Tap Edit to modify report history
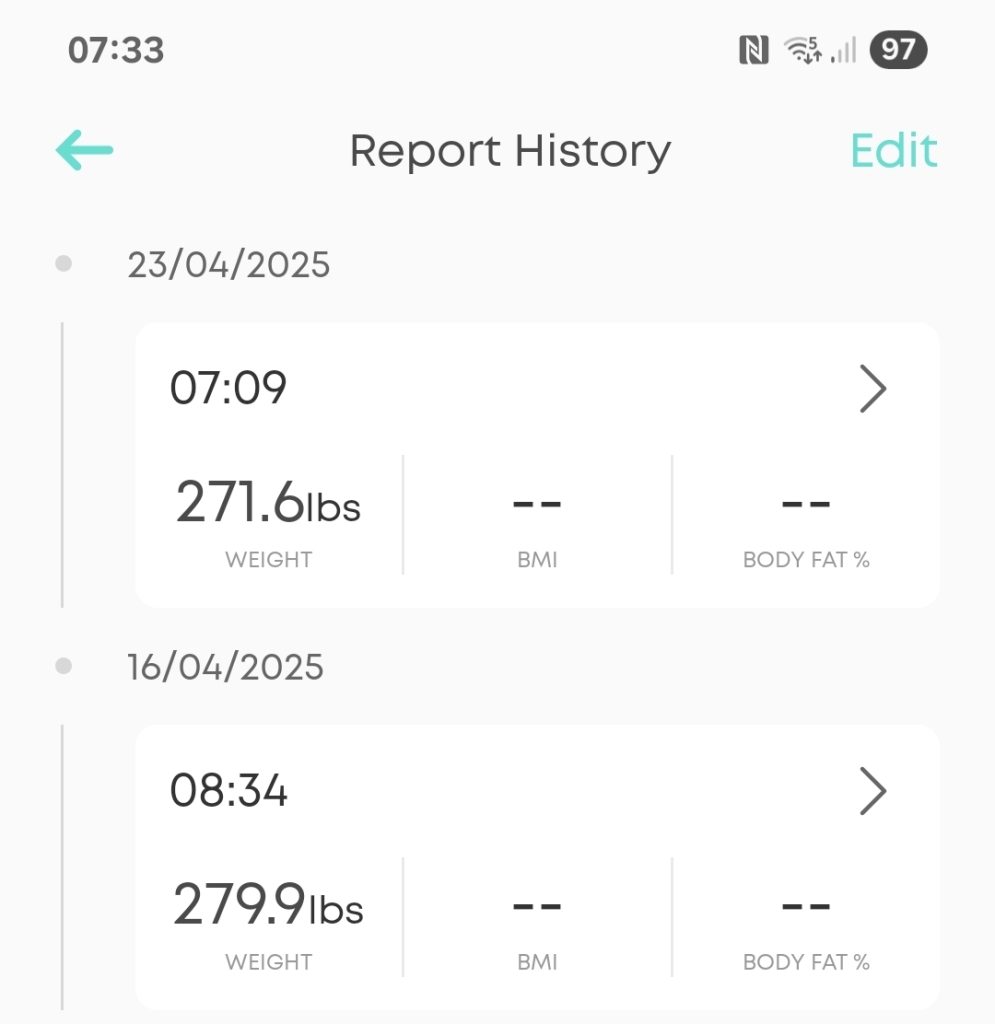995x1024 pixels. tap(893, 151)
